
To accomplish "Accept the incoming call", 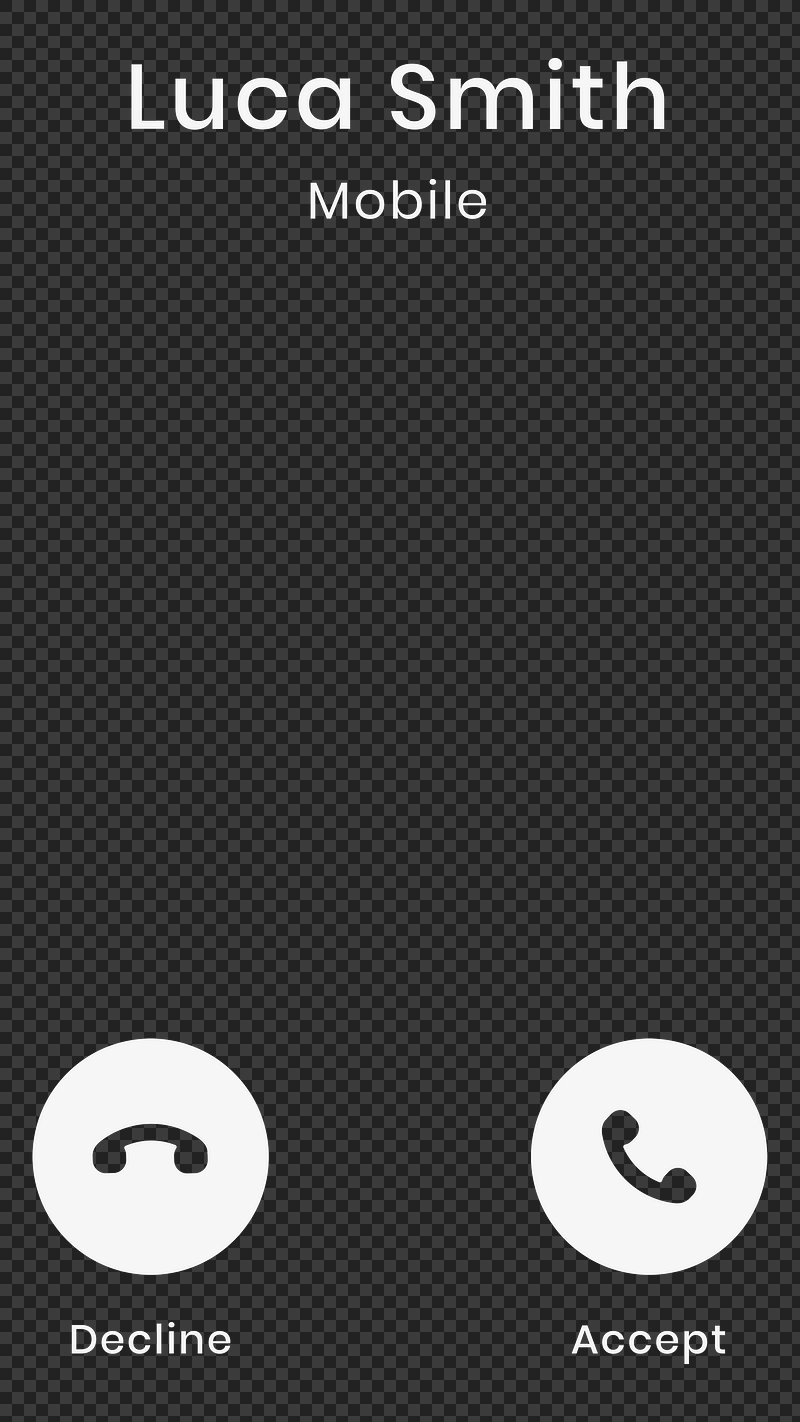I will click(649, 1156).
